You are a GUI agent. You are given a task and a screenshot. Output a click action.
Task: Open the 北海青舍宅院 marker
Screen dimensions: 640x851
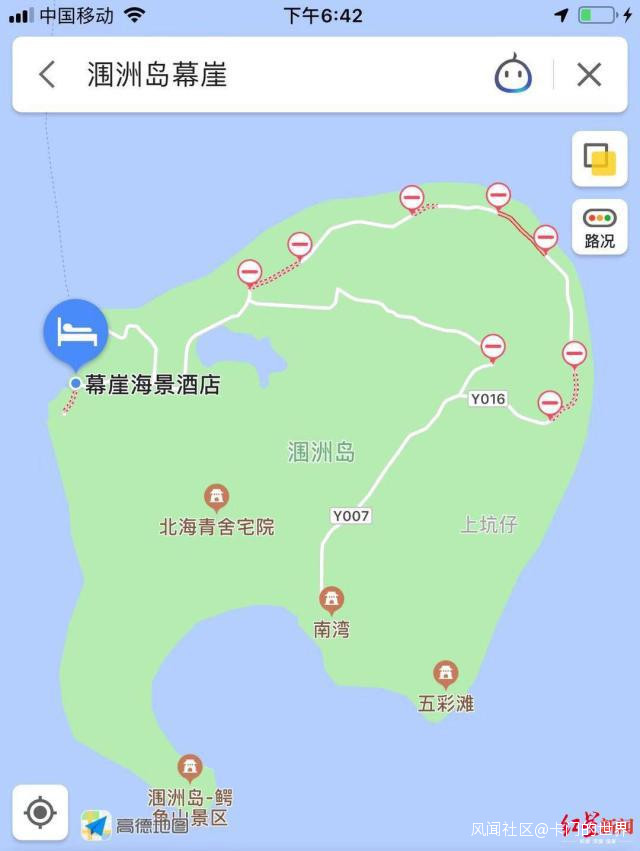pyautogui.click(x=217, y=497)
